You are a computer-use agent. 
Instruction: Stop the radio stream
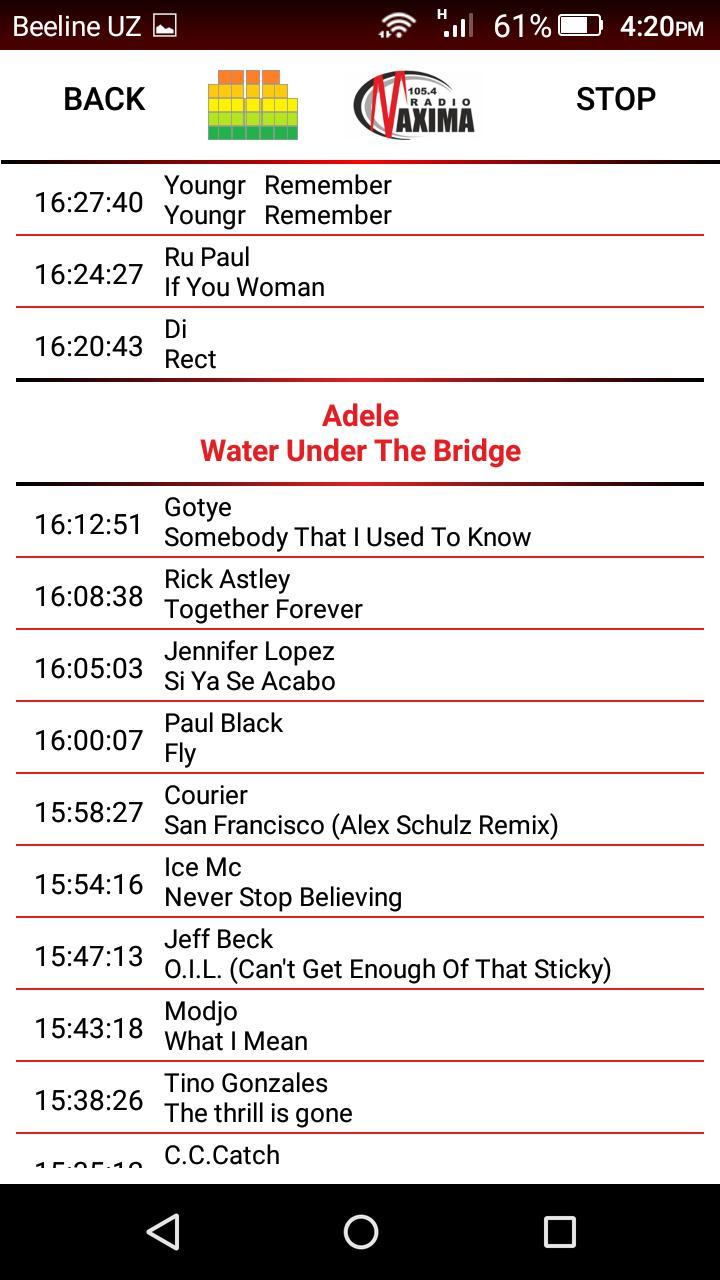coord(615,99)
